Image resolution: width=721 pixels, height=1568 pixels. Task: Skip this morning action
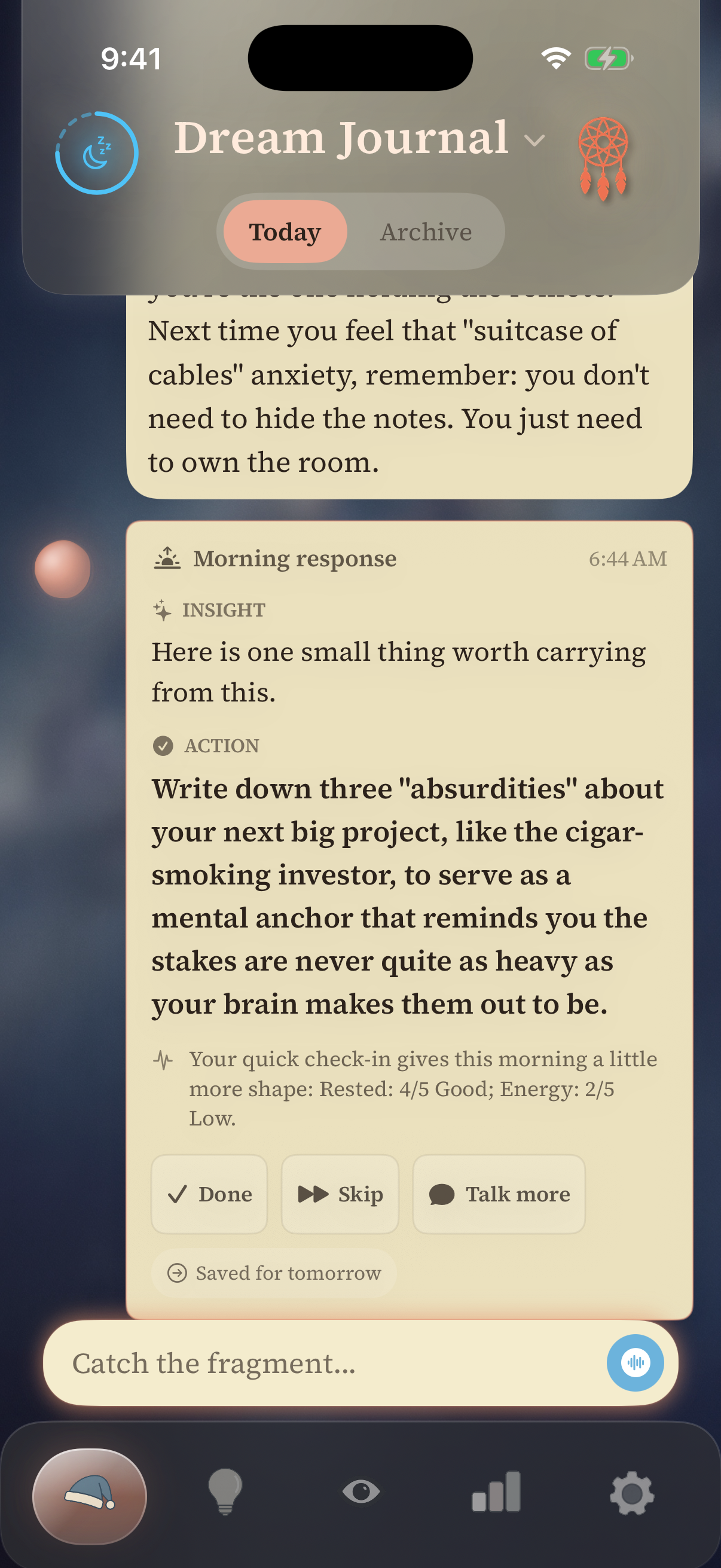pos(340,1194)
